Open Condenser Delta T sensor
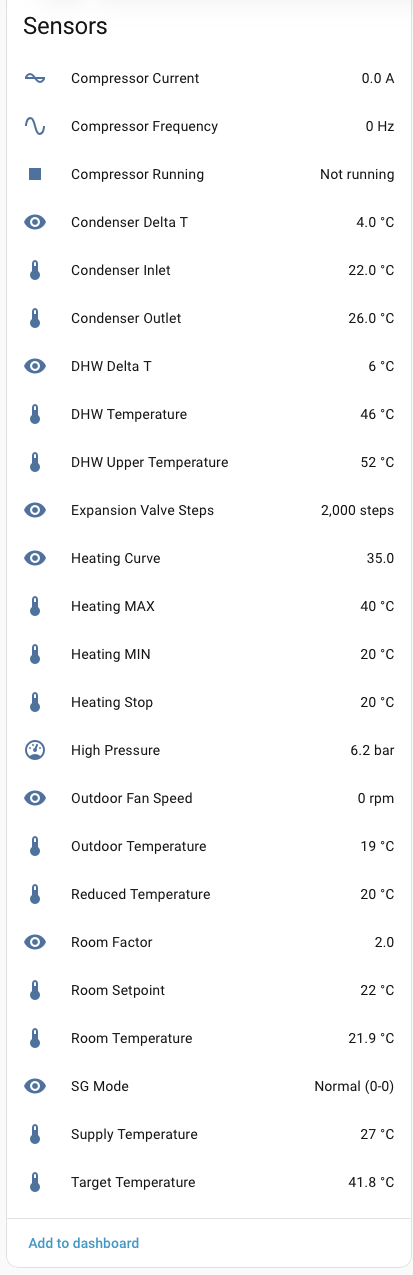The image size is (413, 1275). tap(207, 222)
